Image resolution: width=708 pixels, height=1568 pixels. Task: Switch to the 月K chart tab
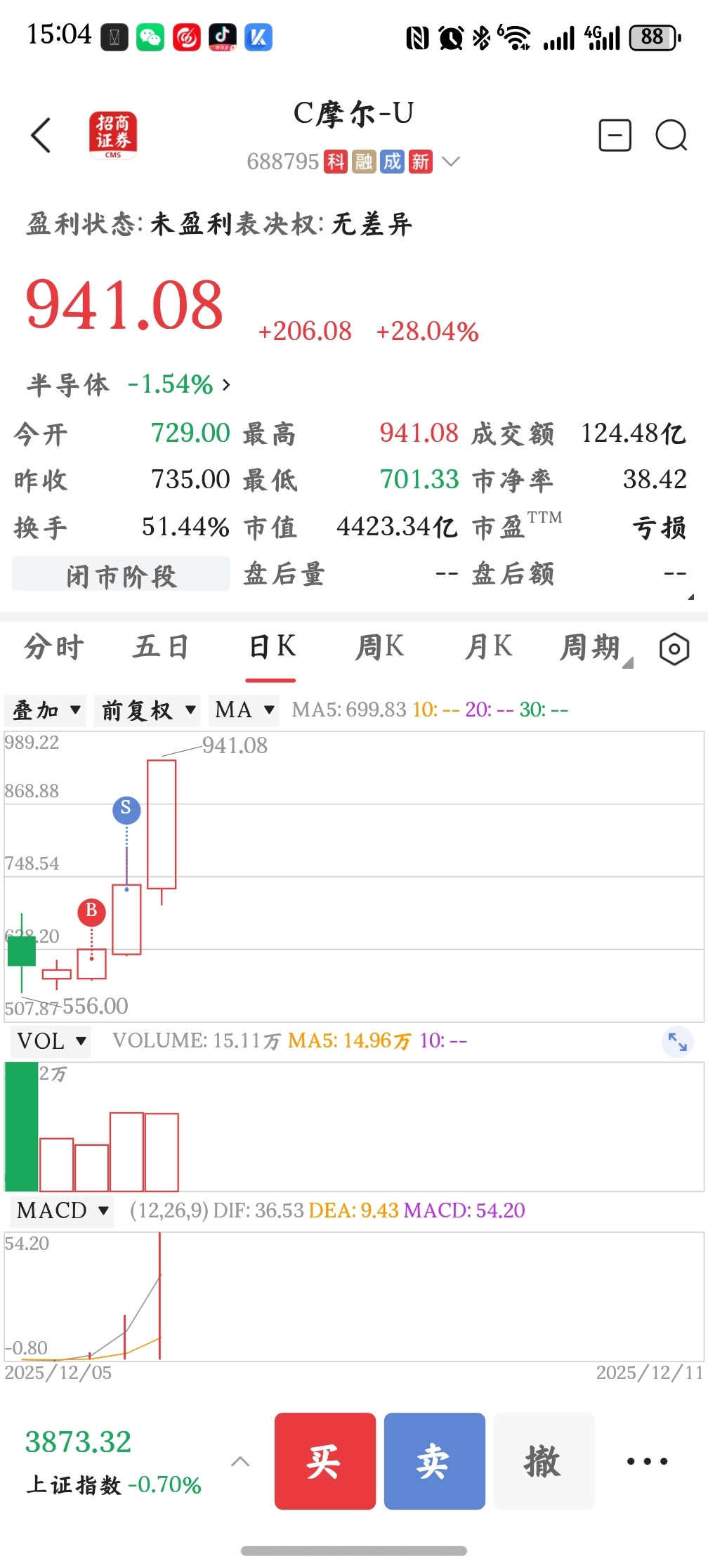[x=488, y=647]
